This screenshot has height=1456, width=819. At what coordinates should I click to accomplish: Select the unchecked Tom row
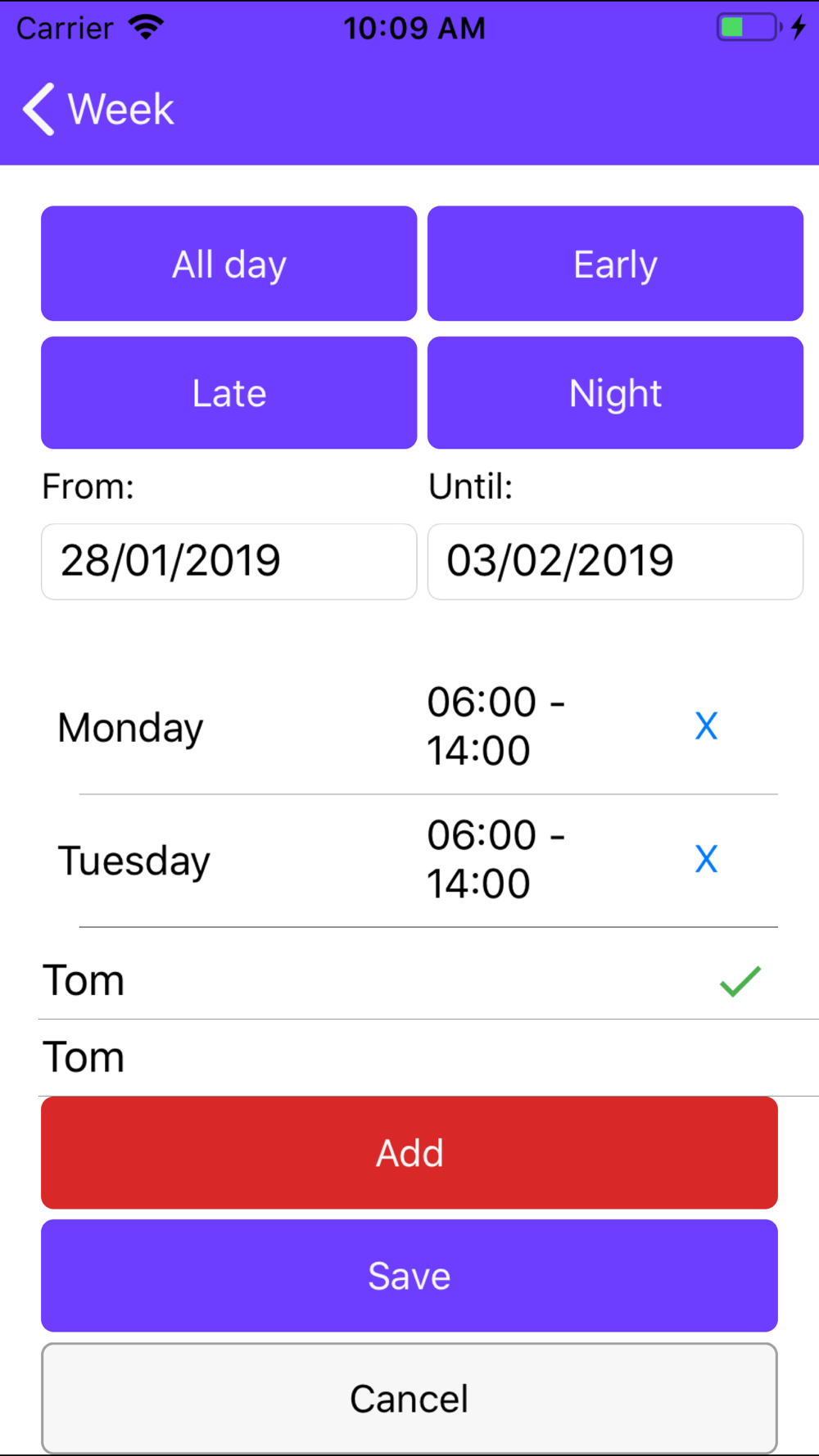pyautogui.click(x=428, y=1058)
